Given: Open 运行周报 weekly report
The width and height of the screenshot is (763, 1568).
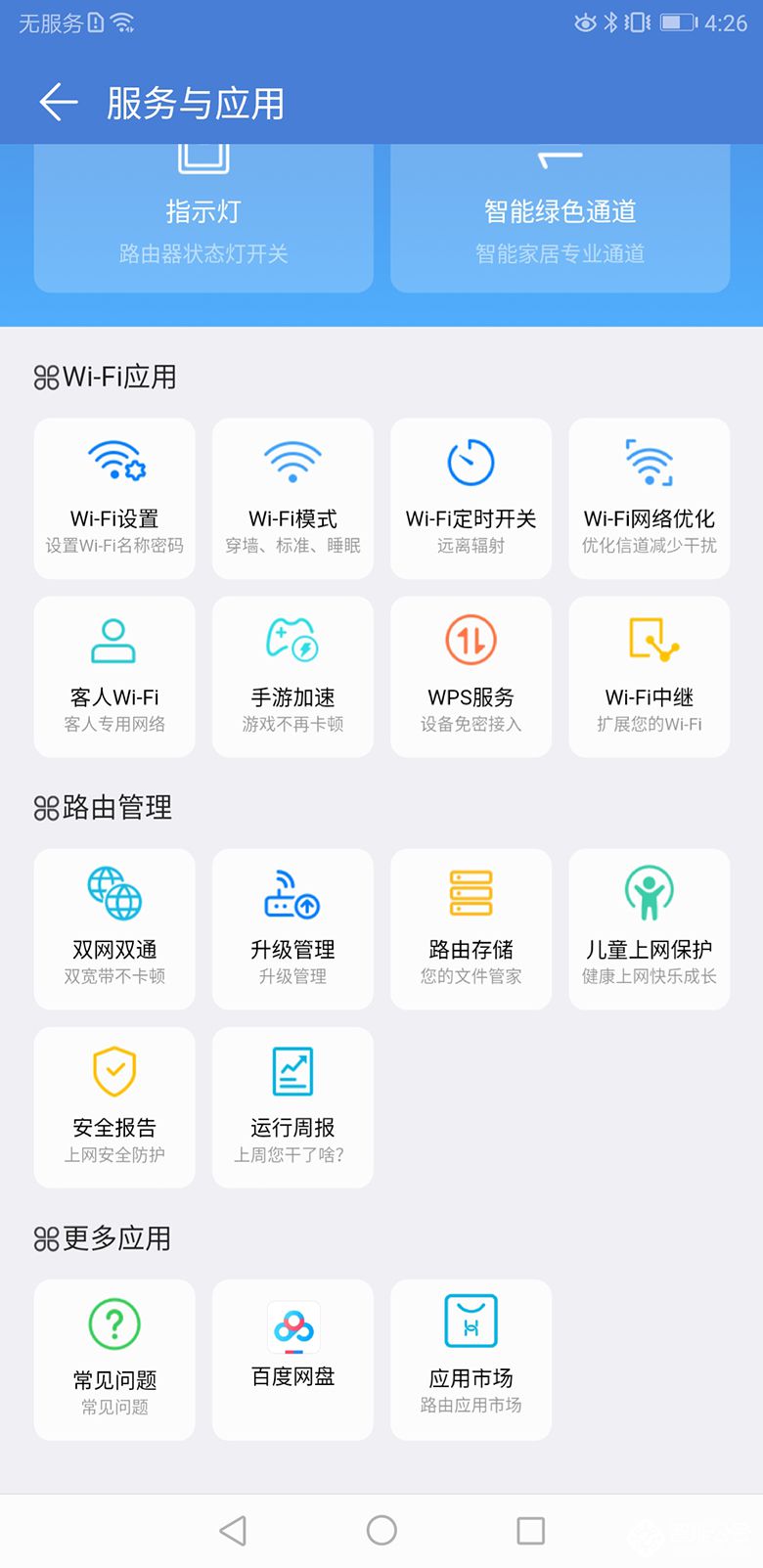Looking at the screenshot, I should [292, 1106].
